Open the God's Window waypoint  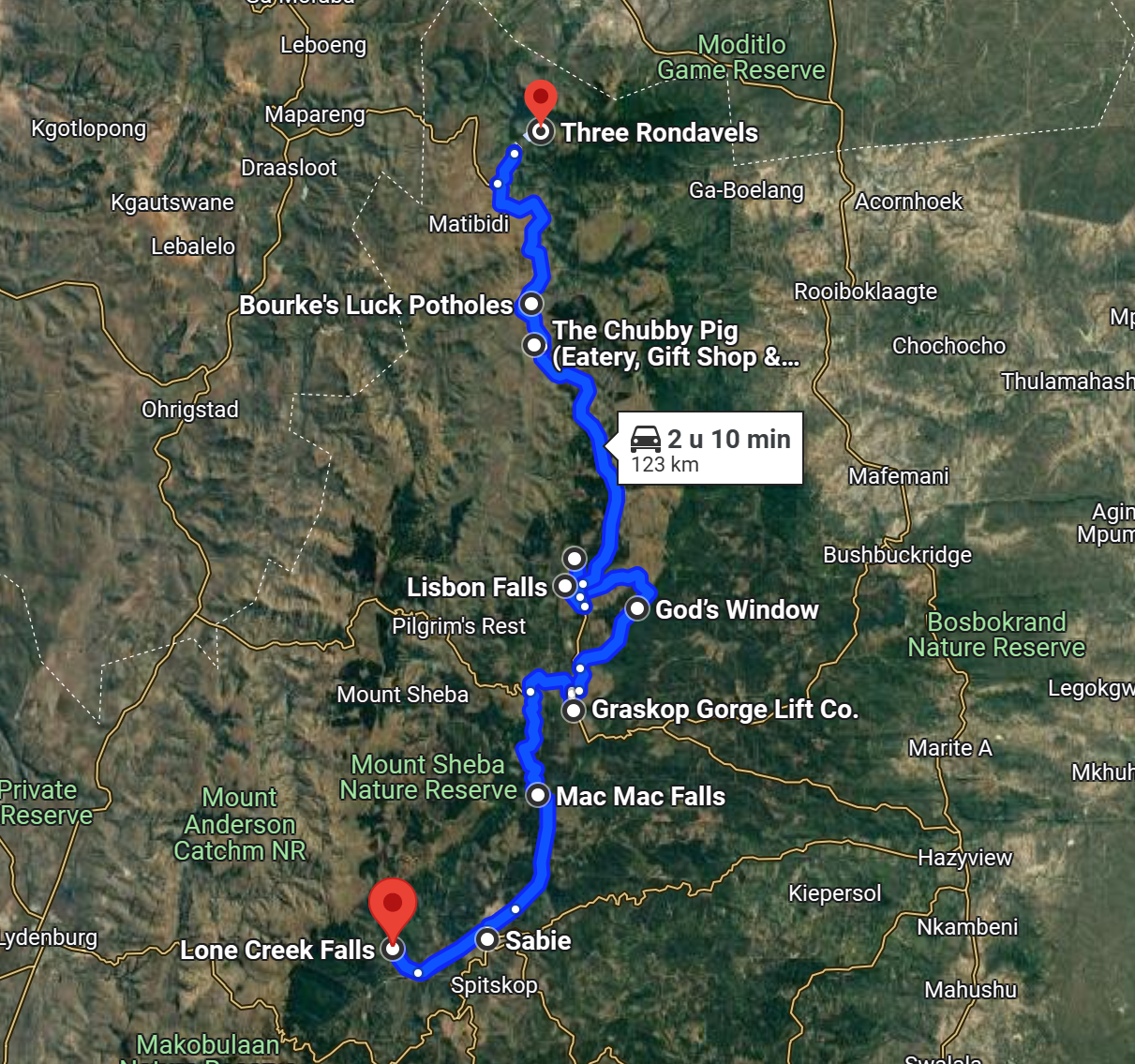coord(637,609)
